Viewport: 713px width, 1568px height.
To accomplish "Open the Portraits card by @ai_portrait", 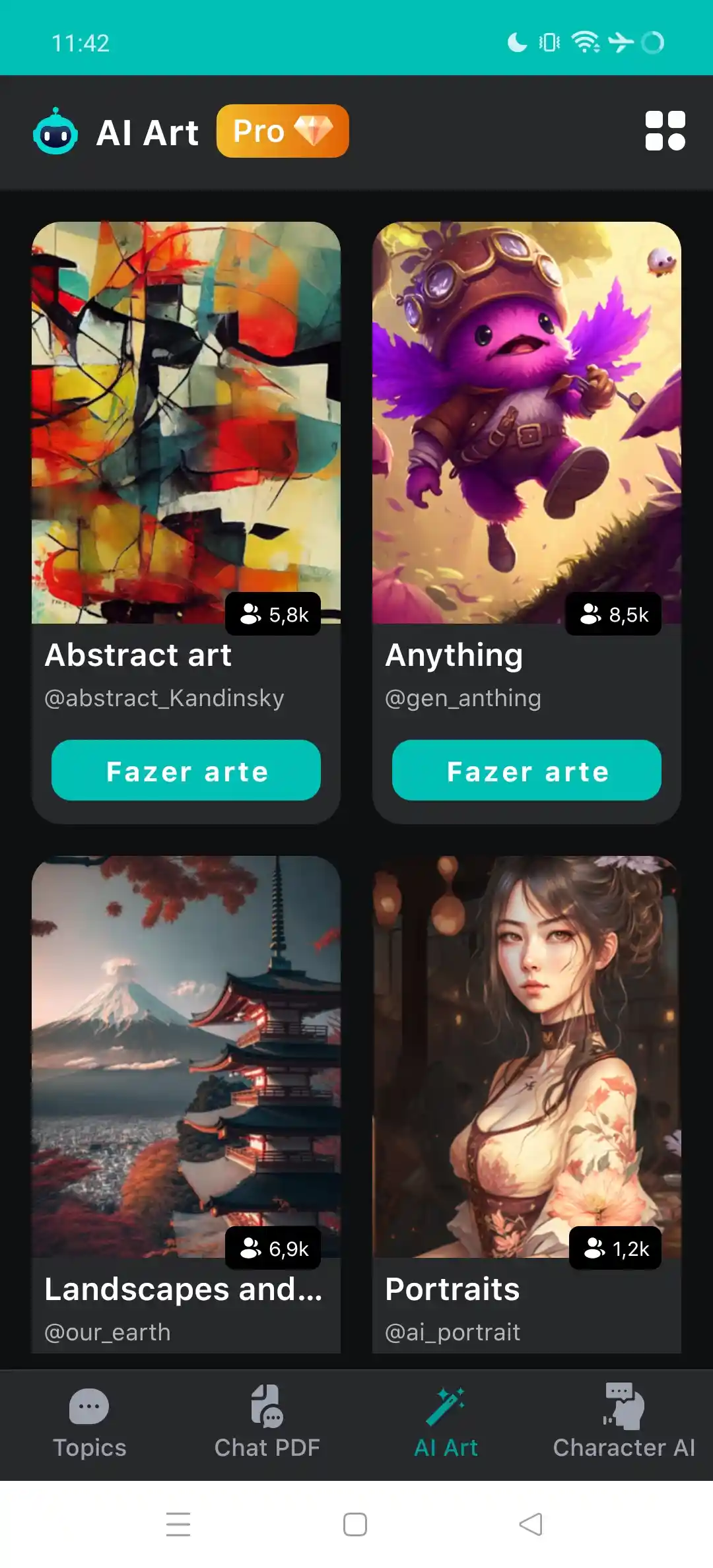I will point(526,1056).
